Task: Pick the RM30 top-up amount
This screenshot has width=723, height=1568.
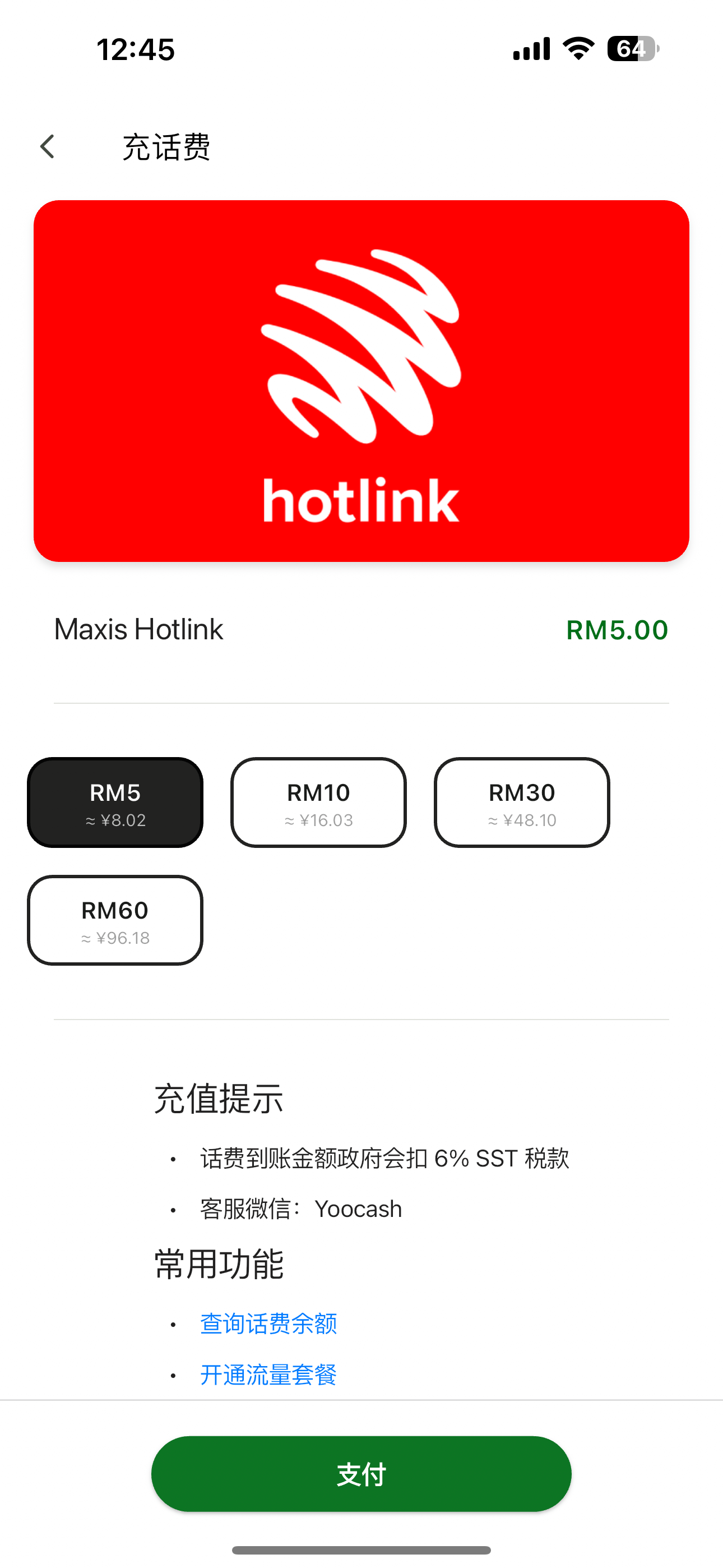Action: tap(522, 803)
